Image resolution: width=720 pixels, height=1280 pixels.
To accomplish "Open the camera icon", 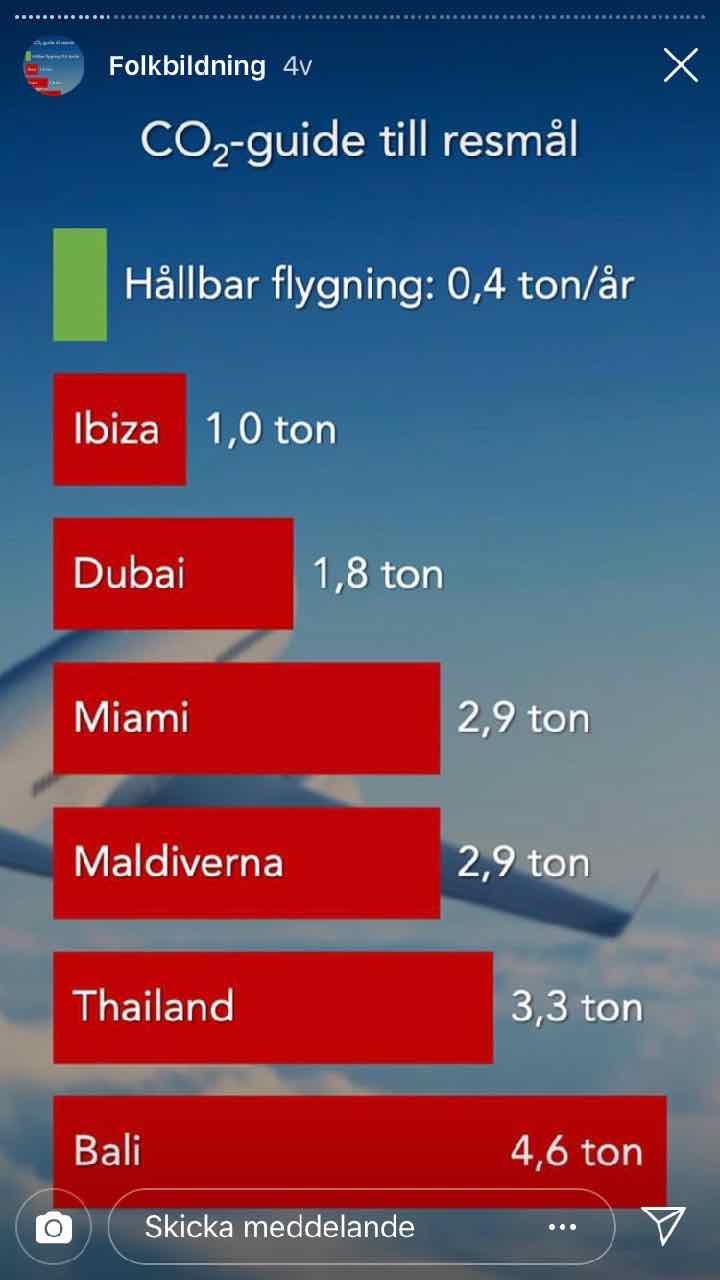I will pos(54,1227).
